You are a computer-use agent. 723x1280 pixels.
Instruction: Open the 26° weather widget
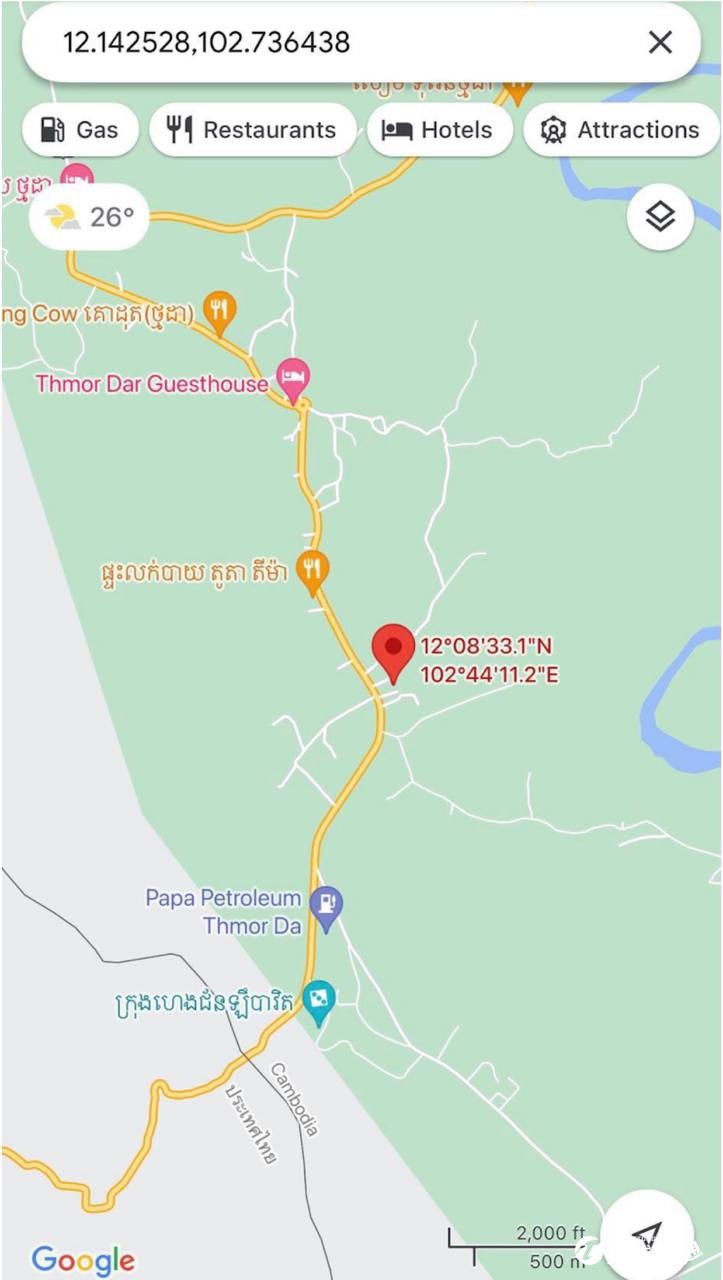pos(89,217)
